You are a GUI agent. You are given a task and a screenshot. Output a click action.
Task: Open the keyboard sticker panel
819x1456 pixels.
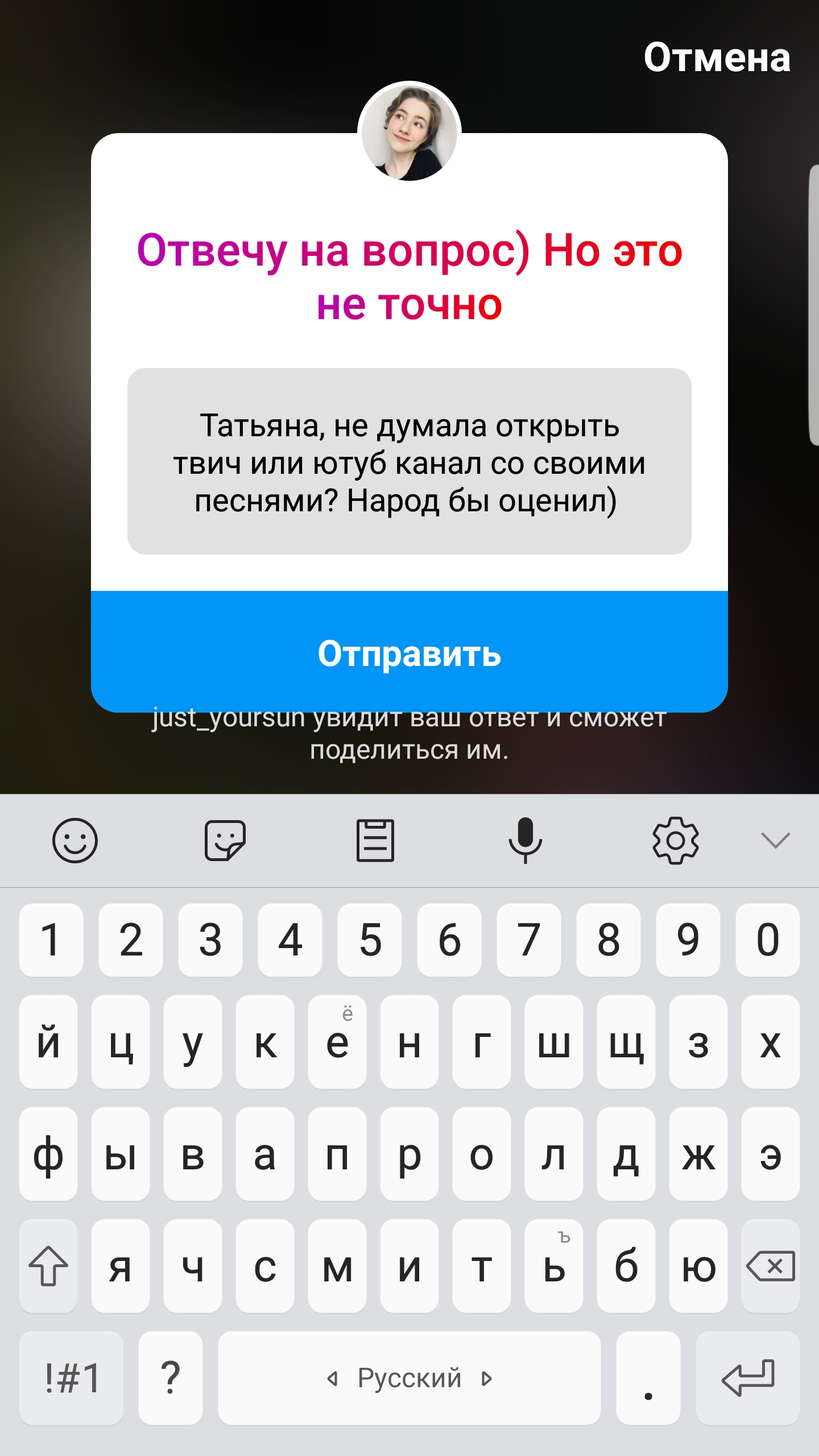tap(225, 841)
